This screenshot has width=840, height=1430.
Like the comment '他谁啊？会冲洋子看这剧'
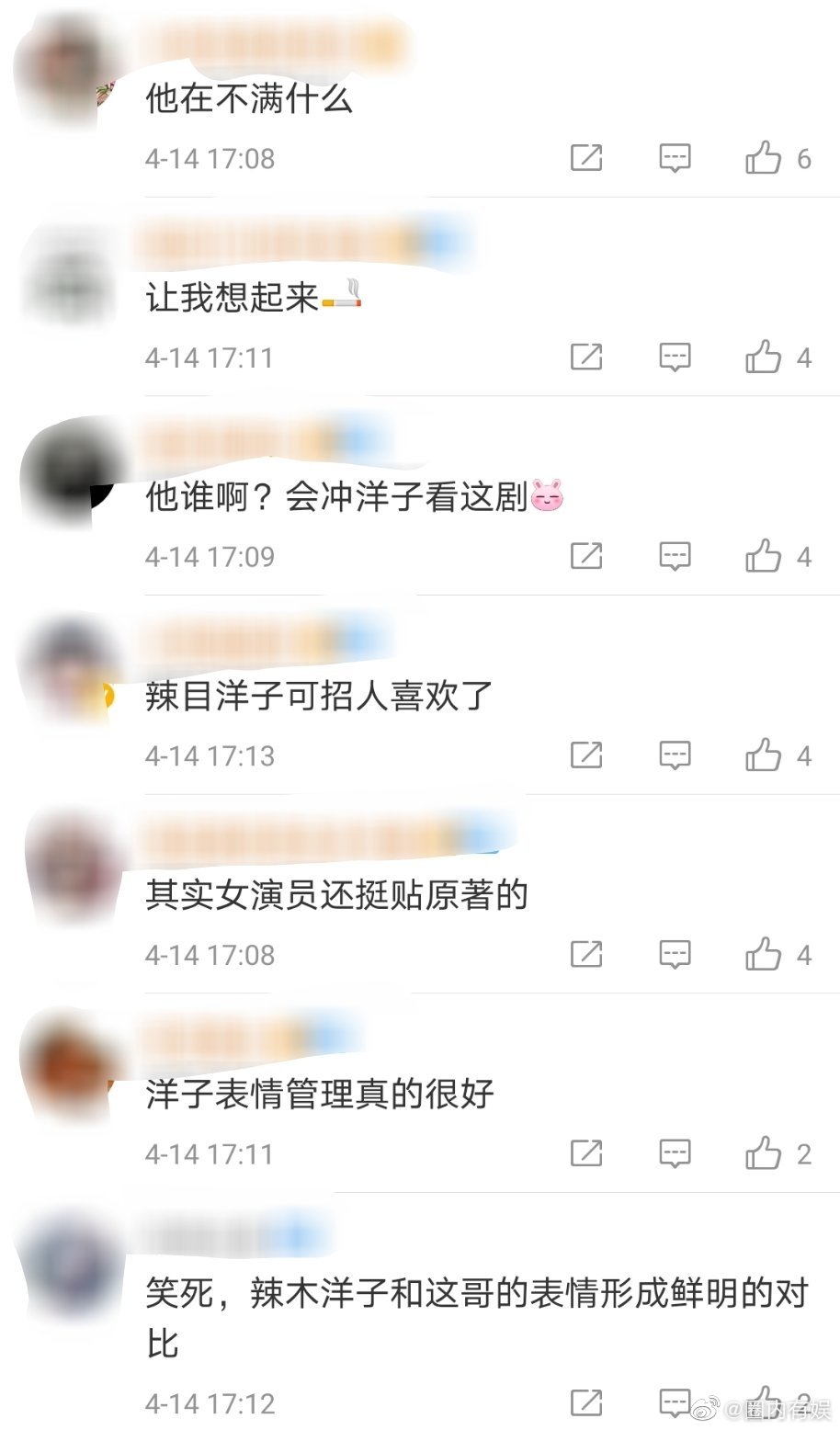pos(763,556)
